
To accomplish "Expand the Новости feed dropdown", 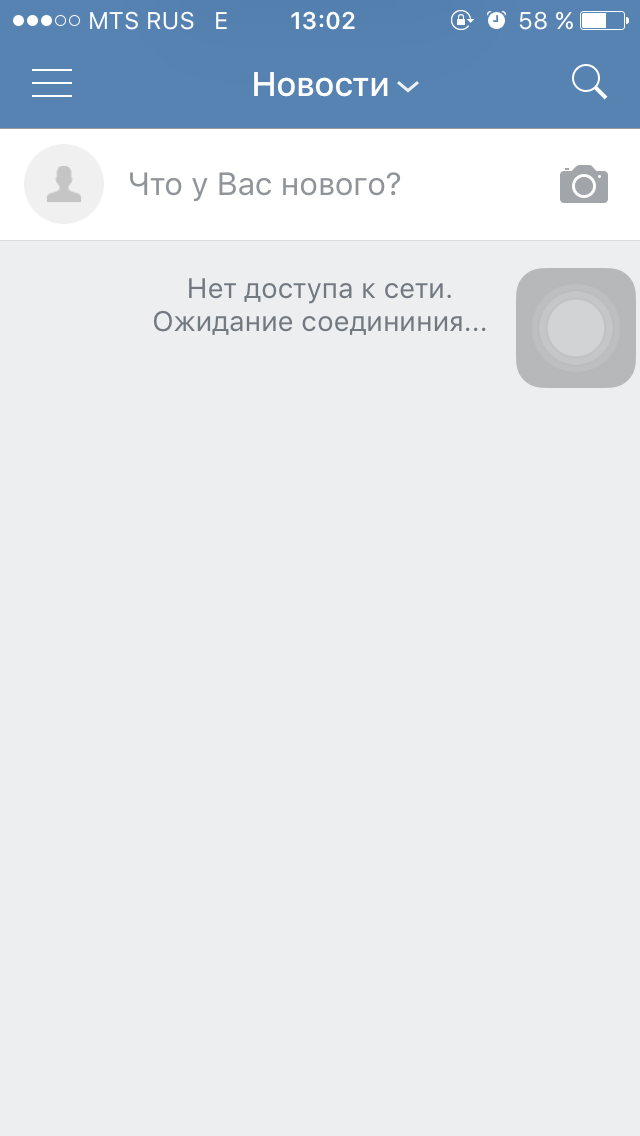I will tap(335, 85).
